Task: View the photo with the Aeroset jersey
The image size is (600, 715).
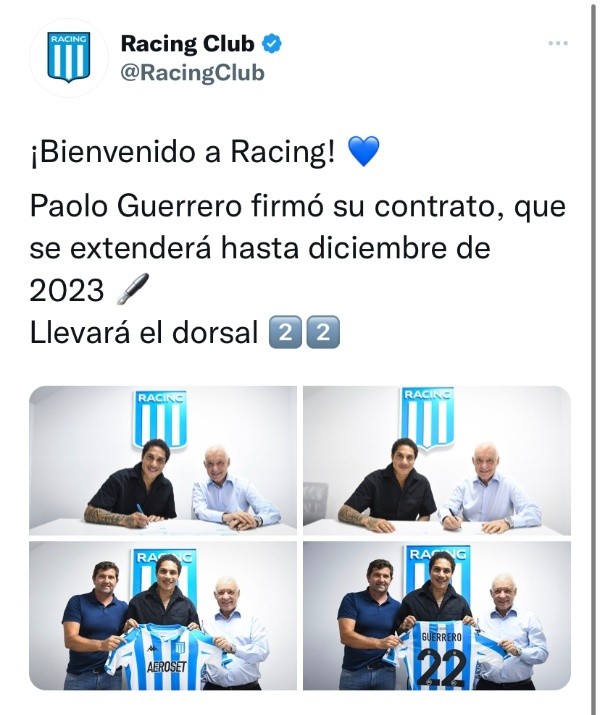Action: click(x=163, y=615)
